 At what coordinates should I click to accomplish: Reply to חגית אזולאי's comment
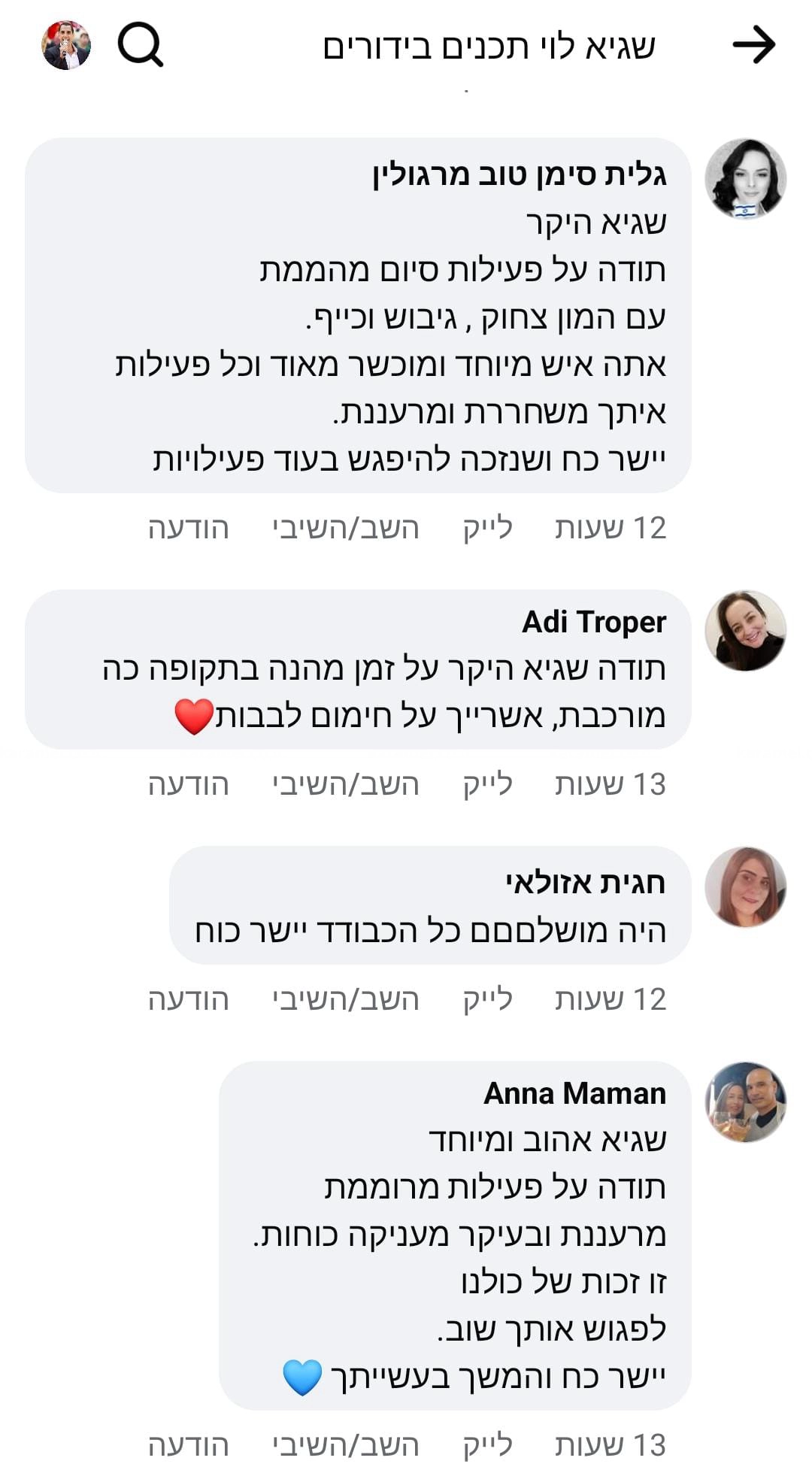346,999
